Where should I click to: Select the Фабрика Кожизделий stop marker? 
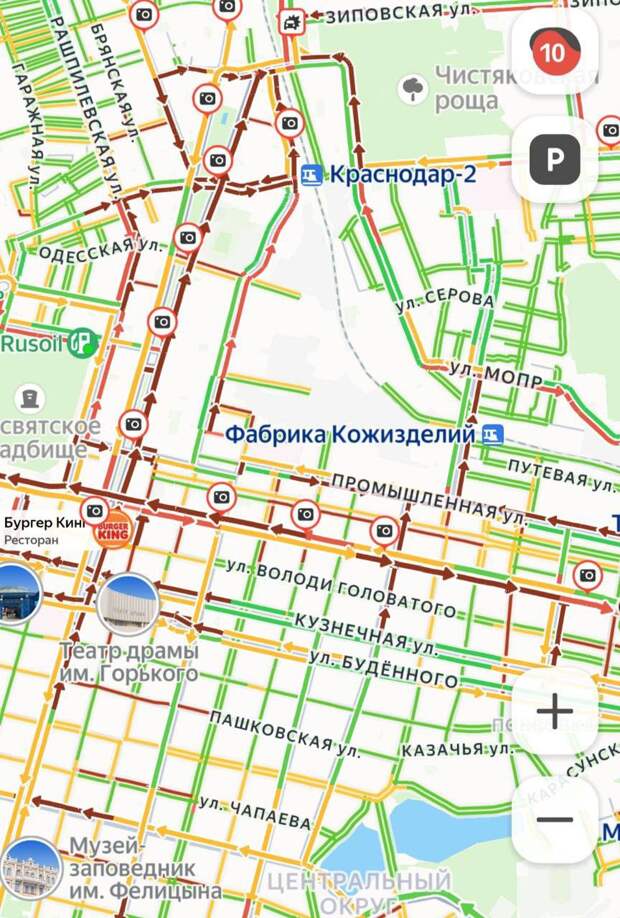(491, 435)
